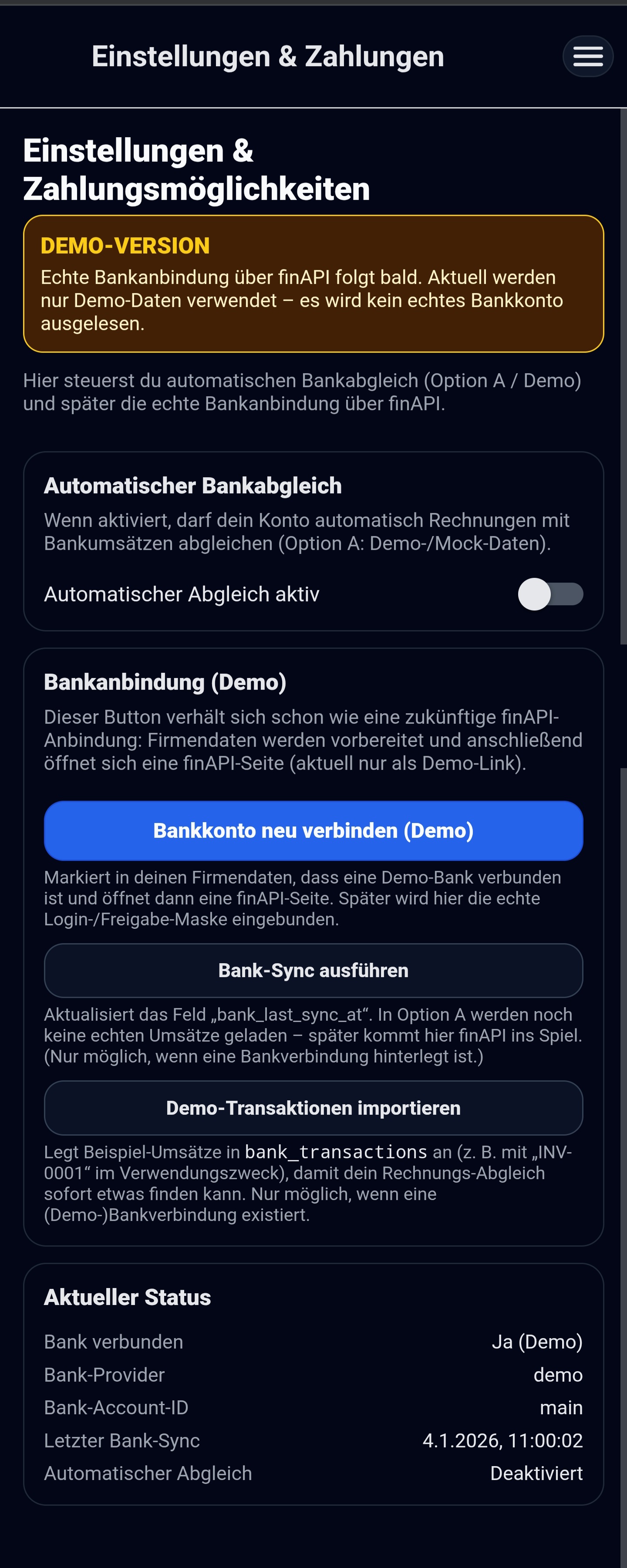Click "Demo-Transaktionen importieren"
The image size is (627, 1568).
click(313, 1109)
